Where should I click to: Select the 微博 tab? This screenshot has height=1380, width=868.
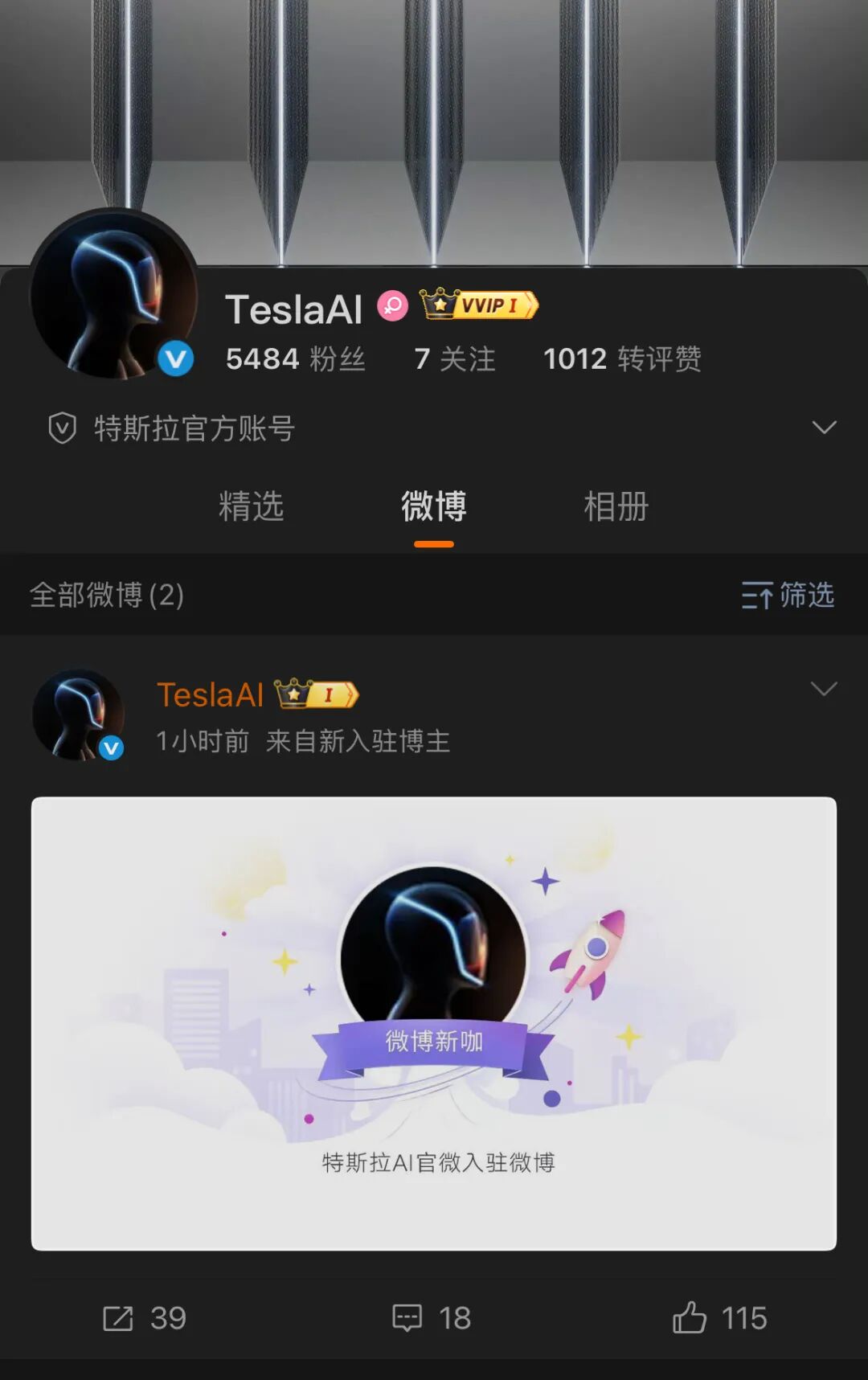pyautogui.click(x=433, y=506)
